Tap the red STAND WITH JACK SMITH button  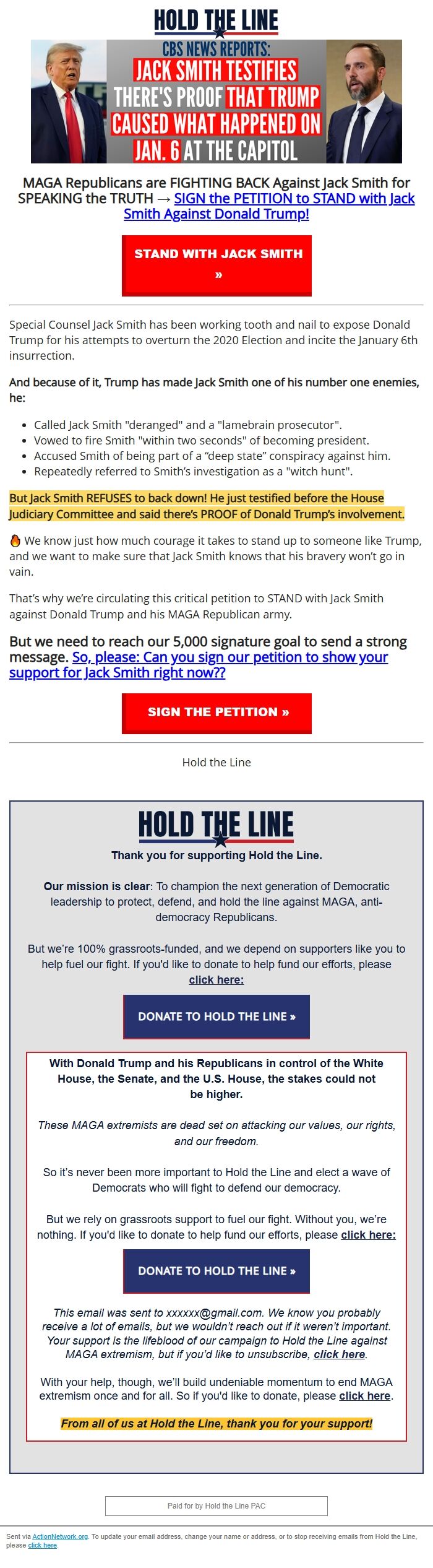pos(216,265)
